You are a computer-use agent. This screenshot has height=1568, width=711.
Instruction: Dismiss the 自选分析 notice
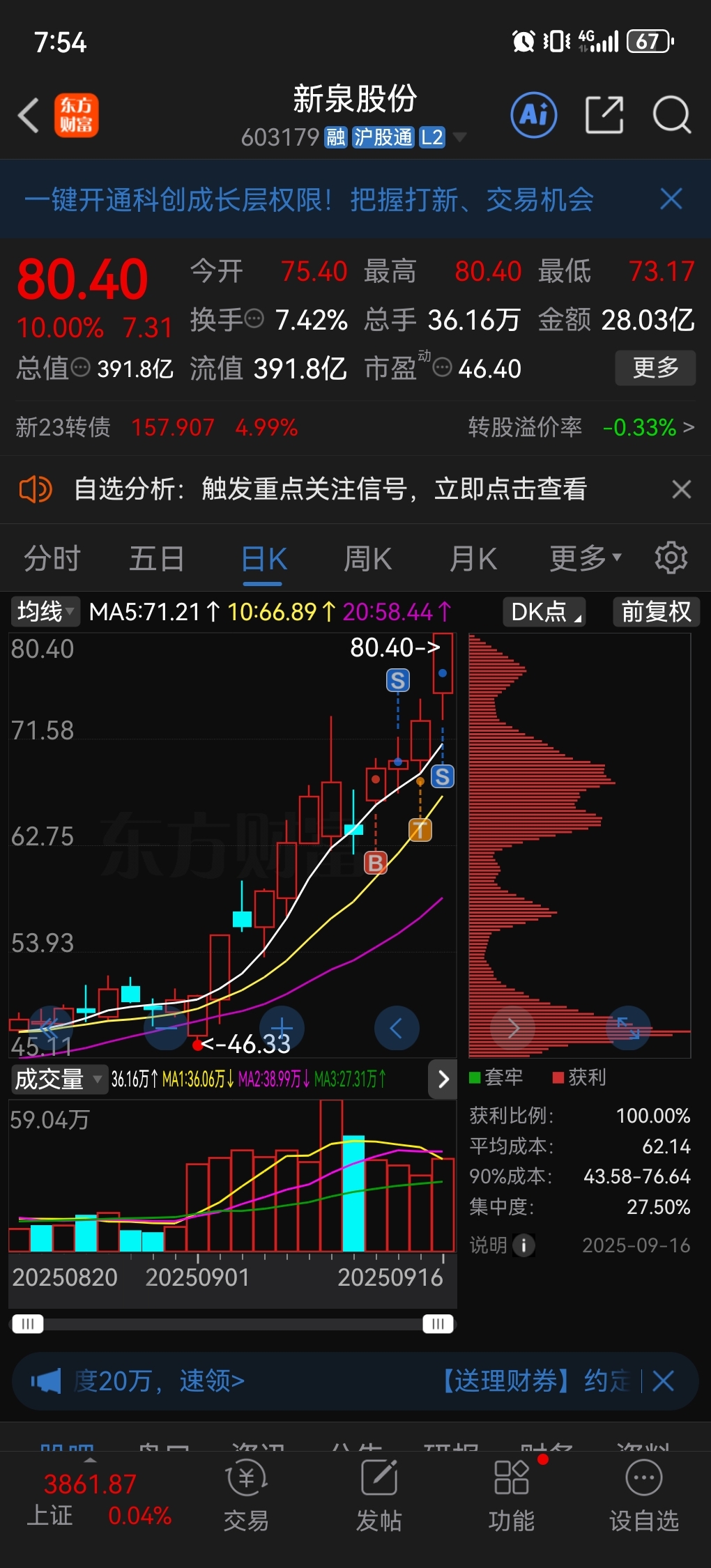(681, 489)
